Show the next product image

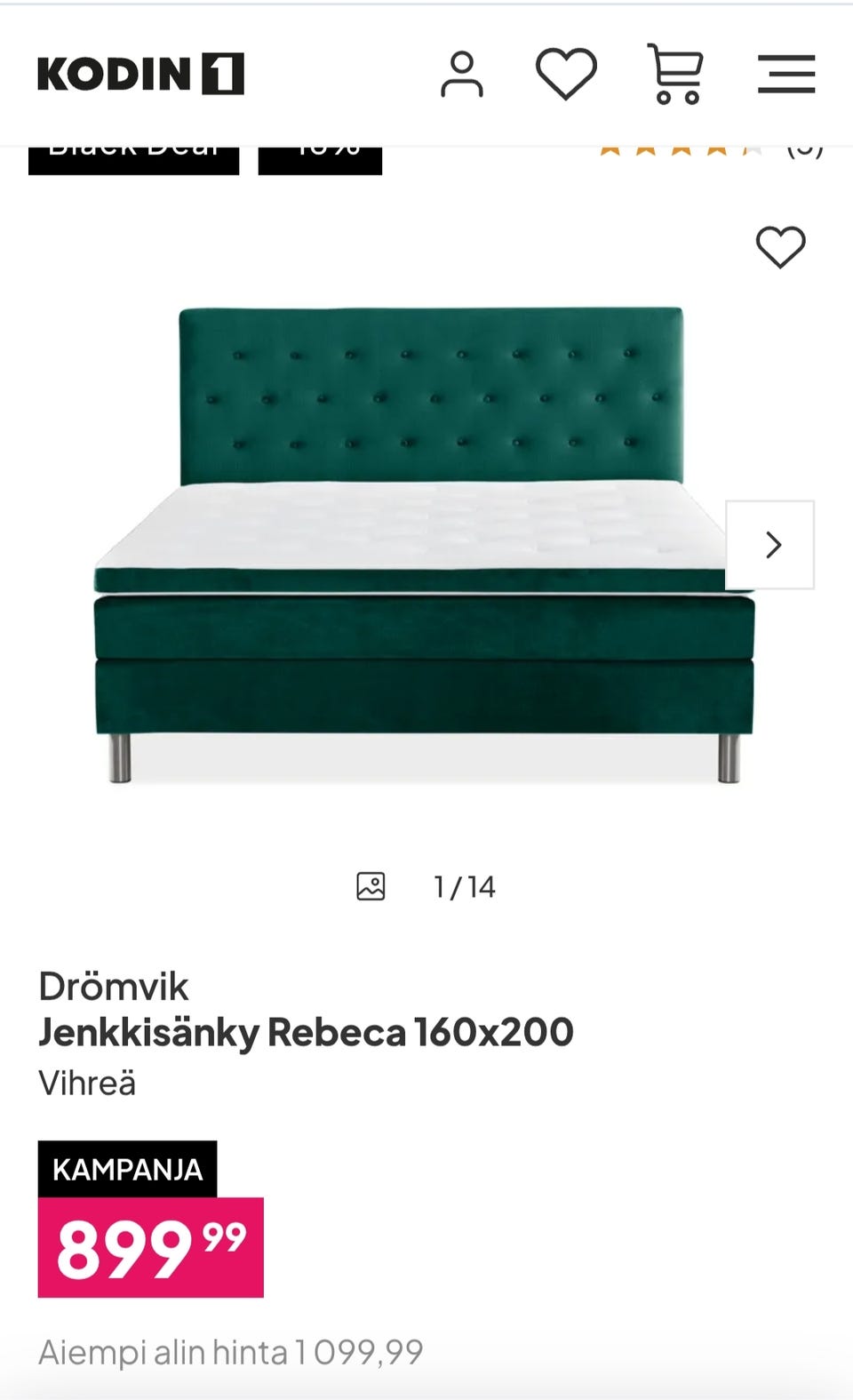tap(770, 545)
